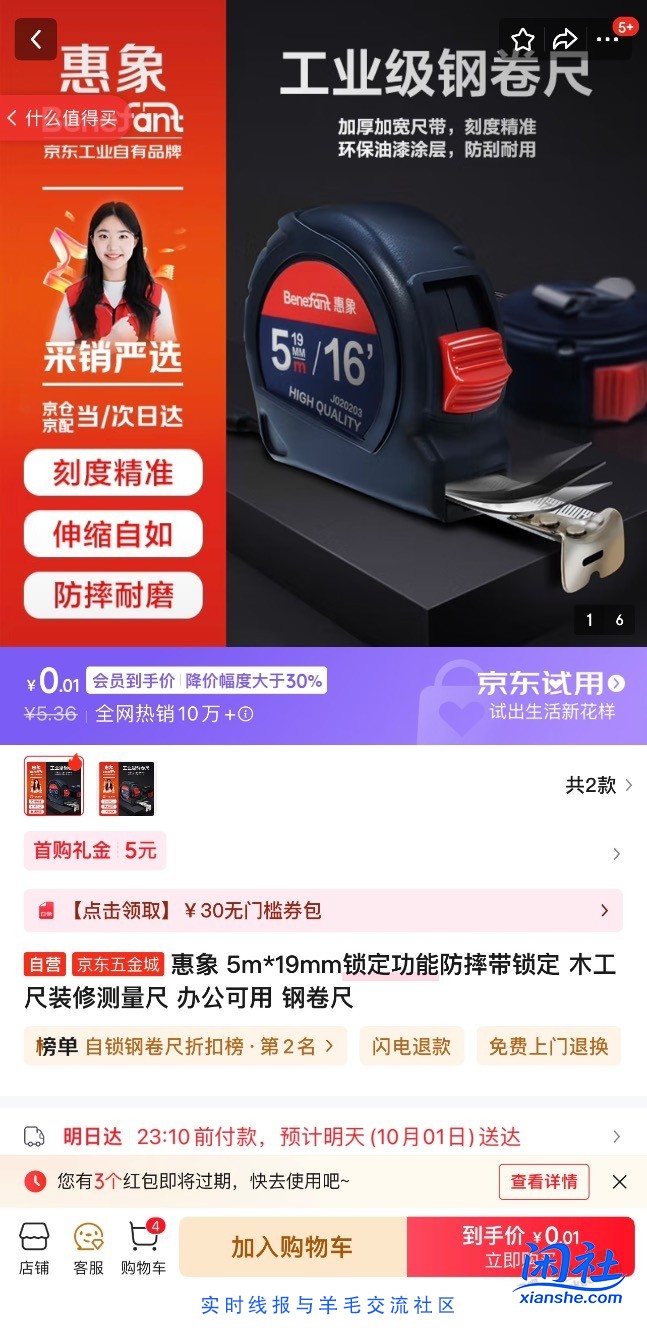Share this product listing
Image resolution: width=647 pixels, height=1334 pixels.
(565, 40)
